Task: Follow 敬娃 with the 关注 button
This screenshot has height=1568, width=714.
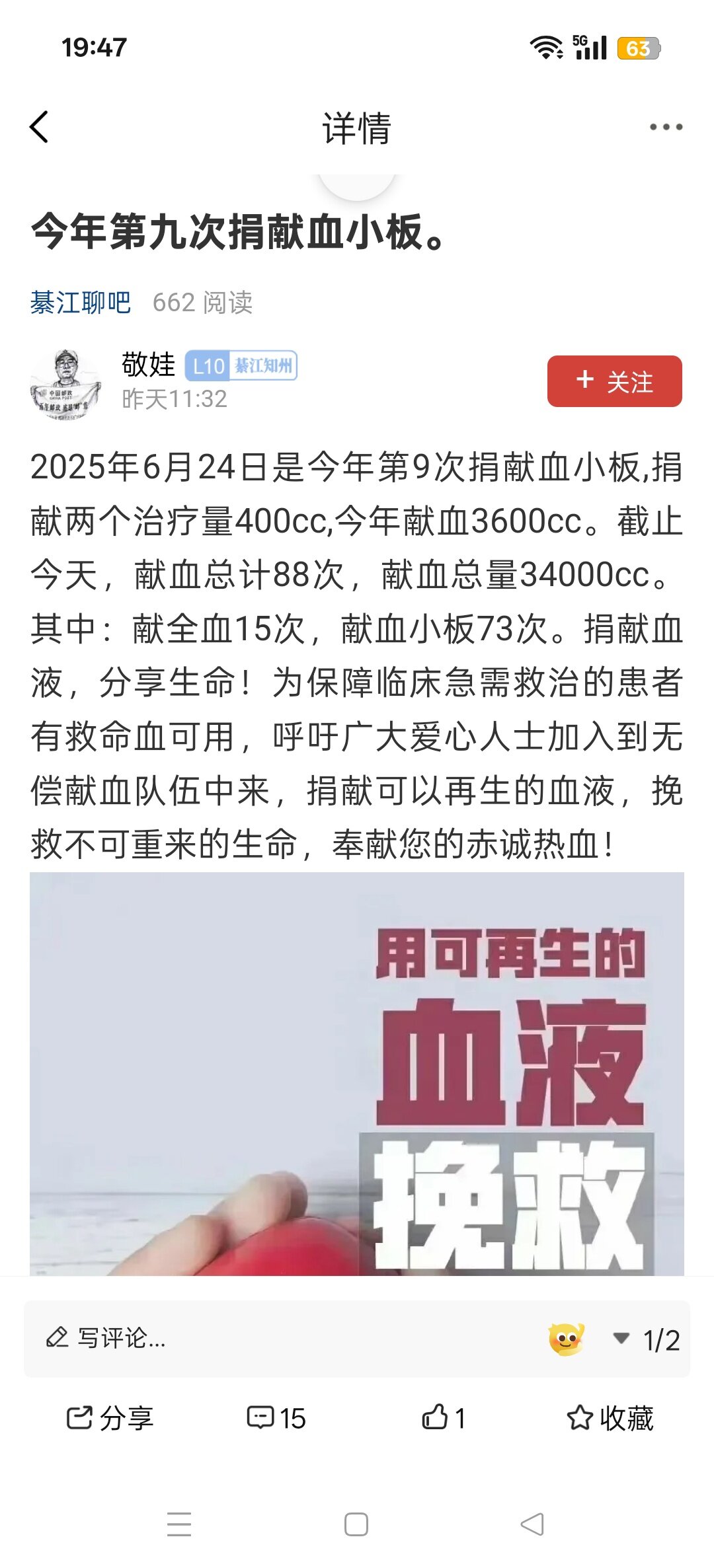Action: [614, 381]
